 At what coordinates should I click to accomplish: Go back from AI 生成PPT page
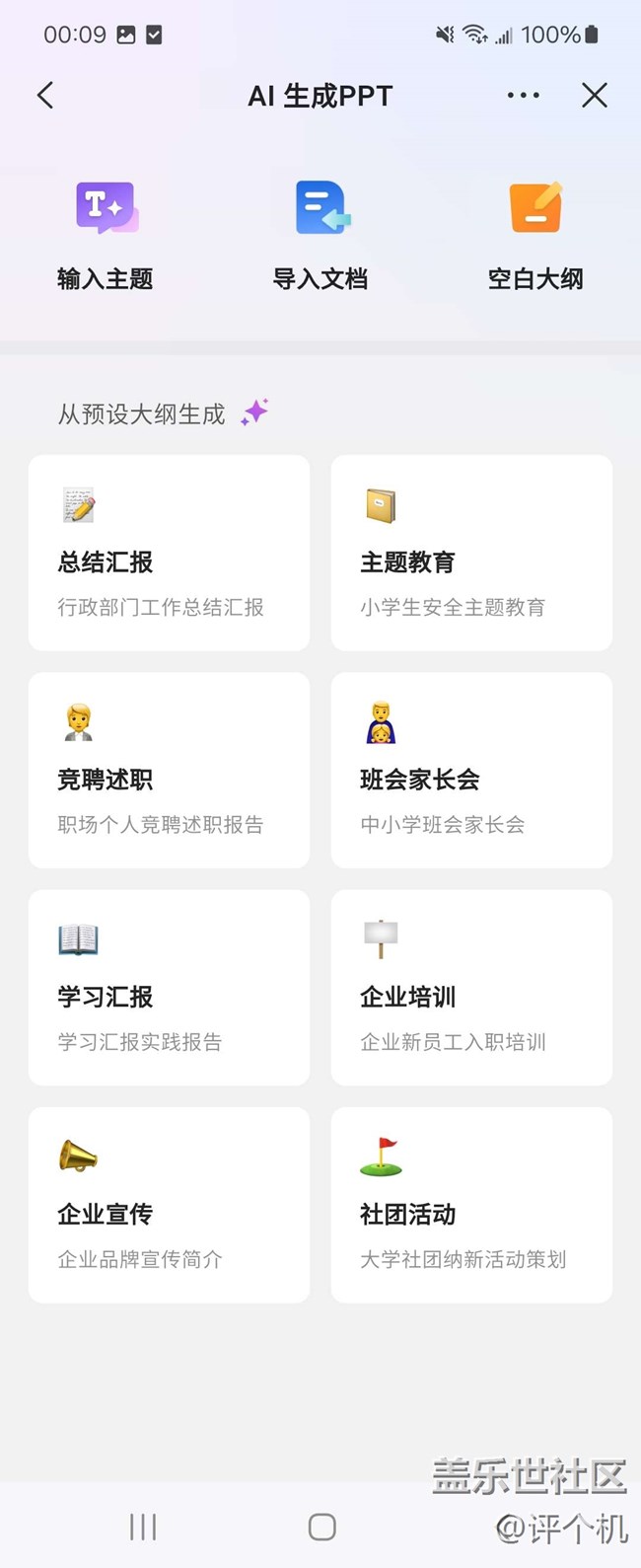click(45, 96)
